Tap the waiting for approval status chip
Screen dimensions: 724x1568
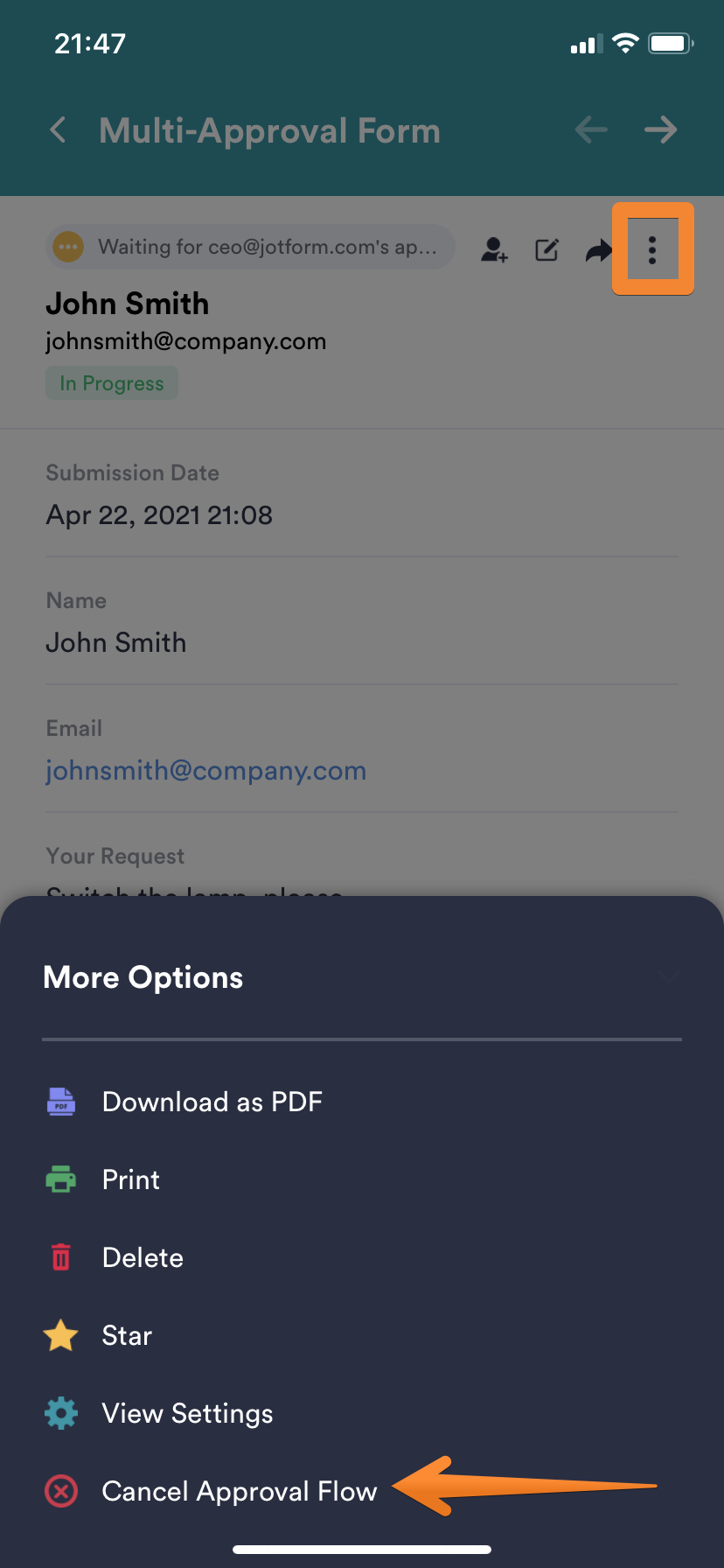(250, 247)
